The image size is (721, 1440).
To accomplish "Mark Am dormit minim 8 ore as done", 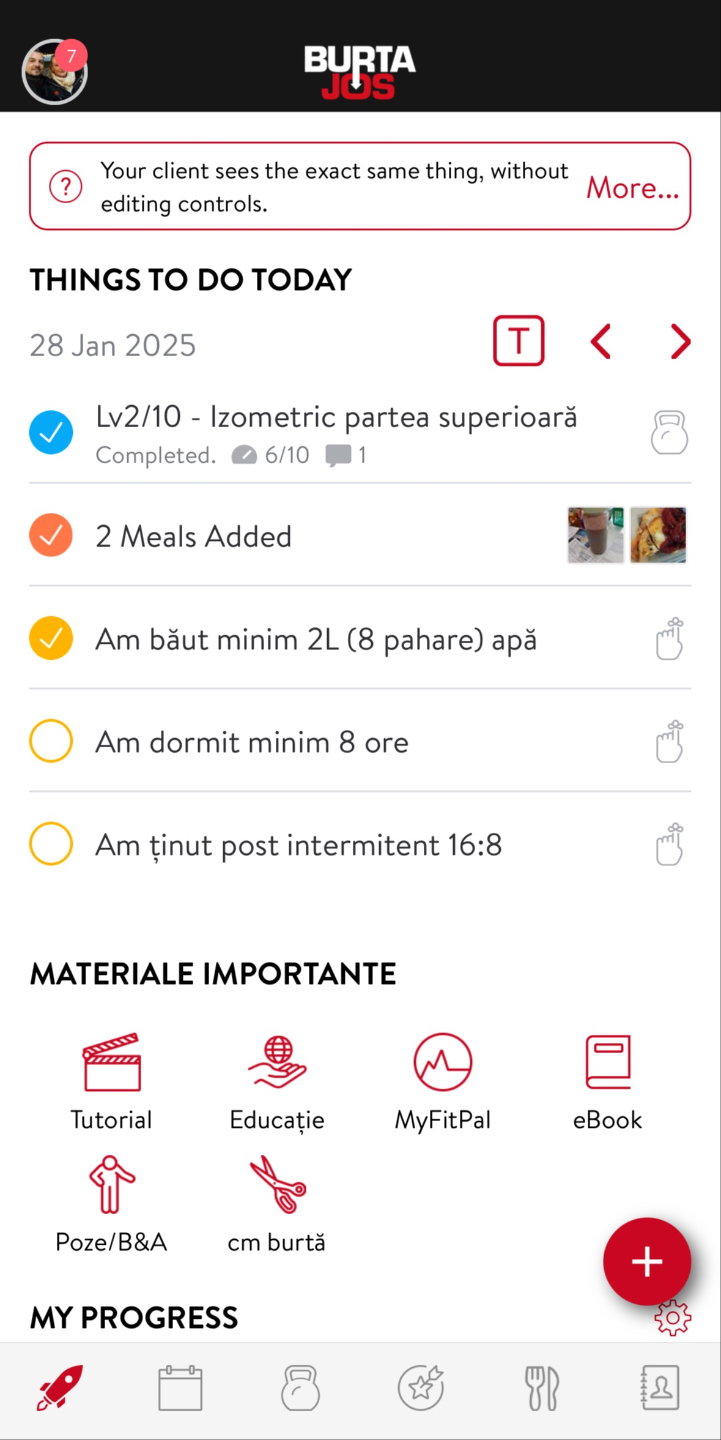I will [51, 742].
